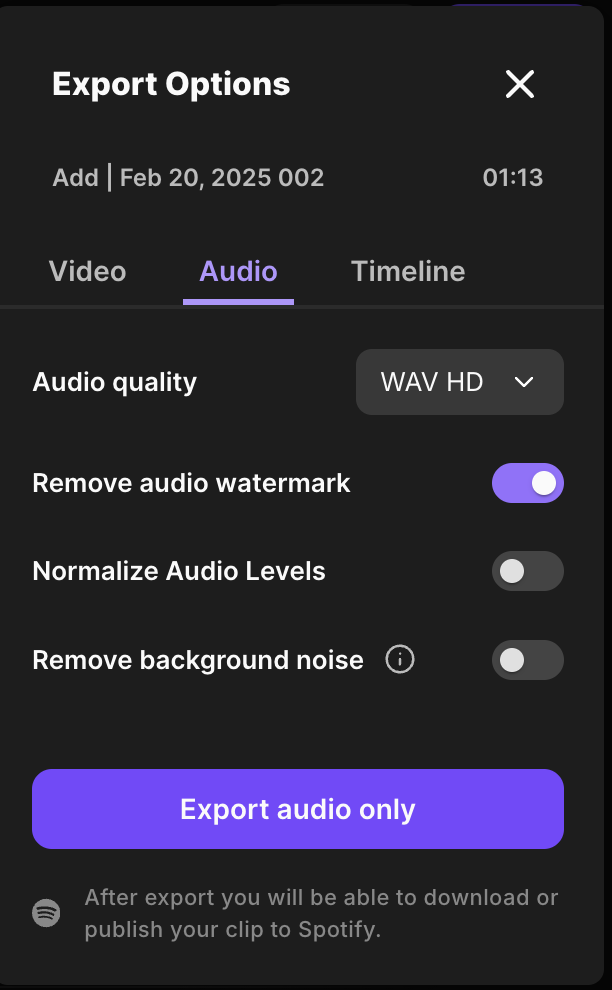Switch to the Video tab
612x990 pixels.
click(88, 271)
